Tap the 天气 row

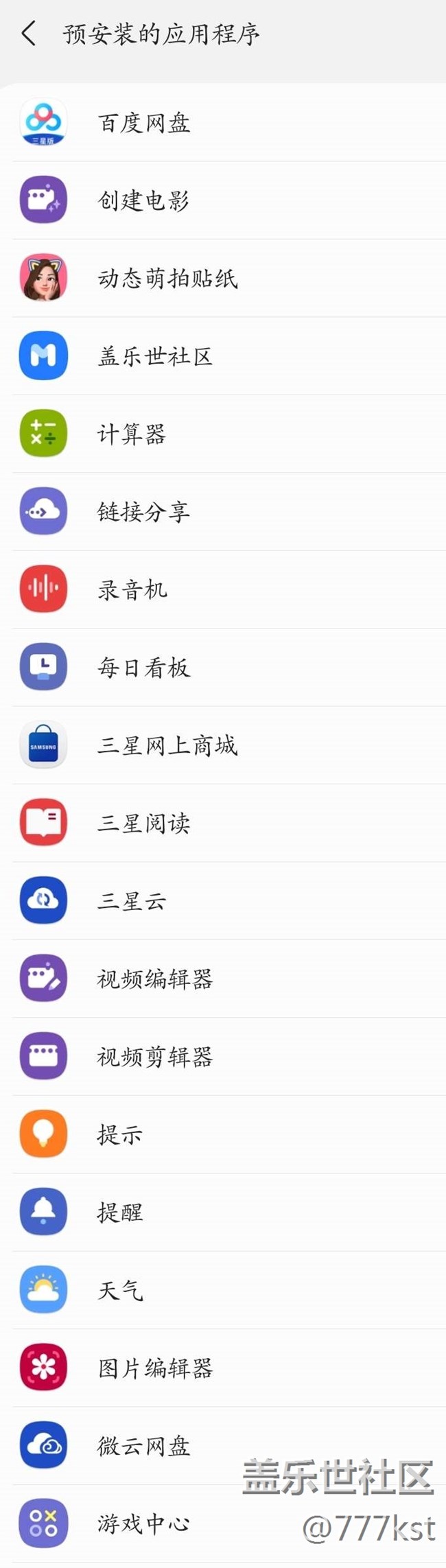[x=120, y=1290]
